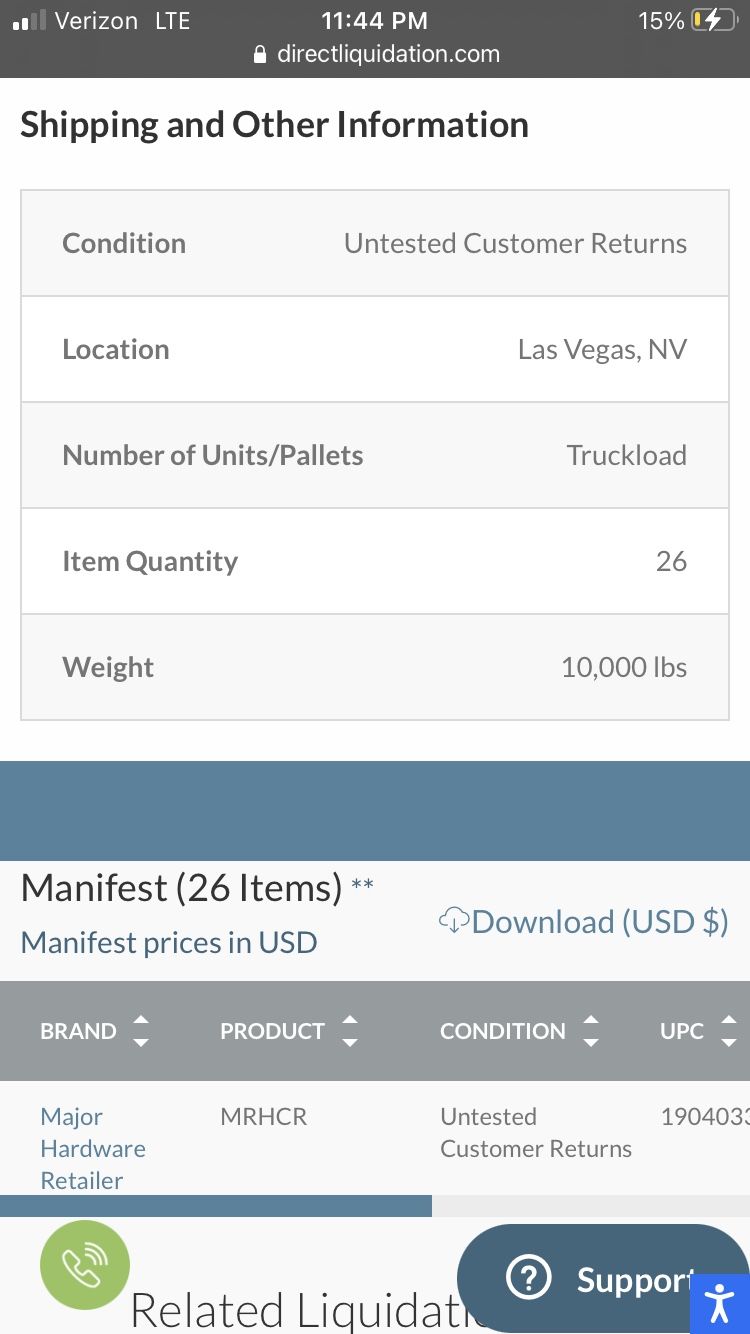
Task: Click the cloud download icon beside Download (USD $)
Action: click(x=457, y=920)
